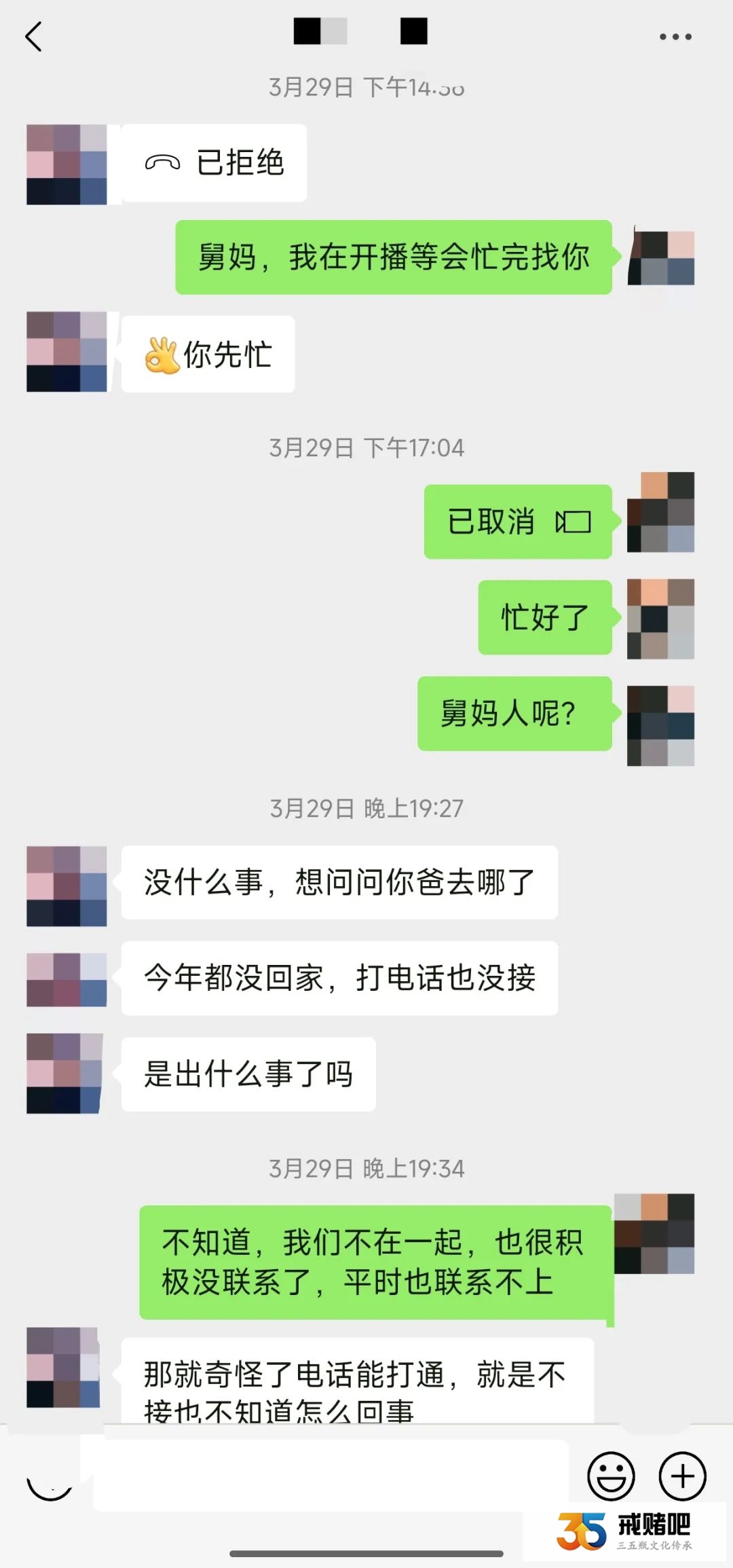Open my own avatar beside 忙好了
Screen dimensions: 733x1568
660,619
